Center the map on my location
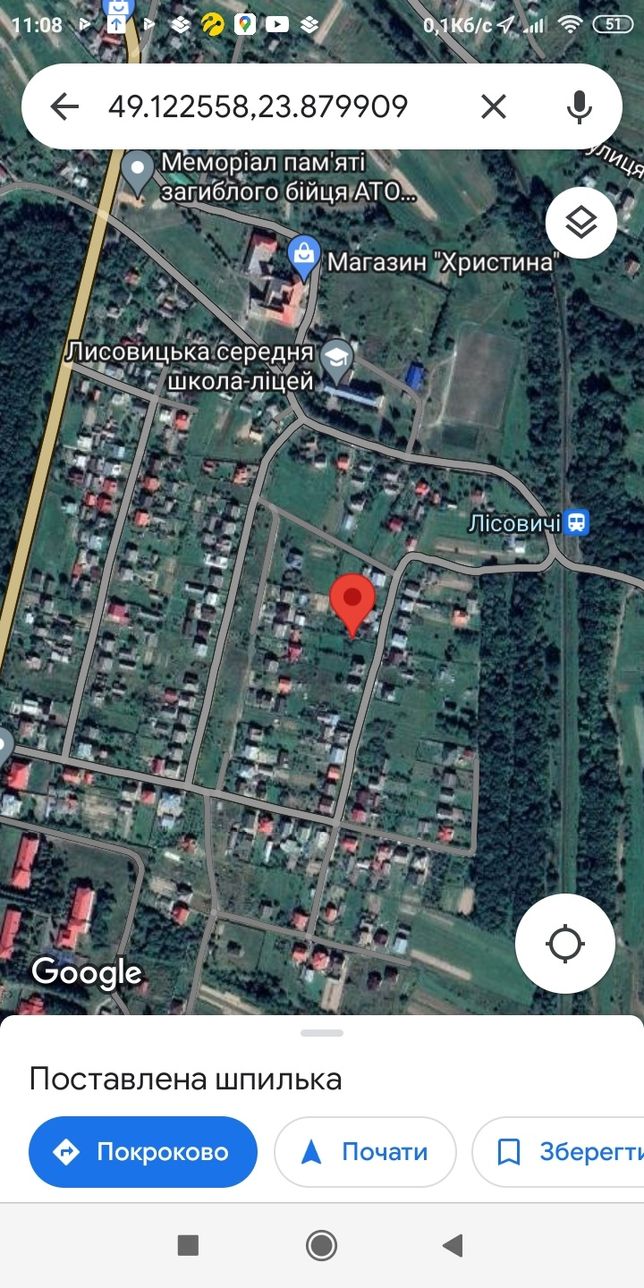 pos(565,943)
